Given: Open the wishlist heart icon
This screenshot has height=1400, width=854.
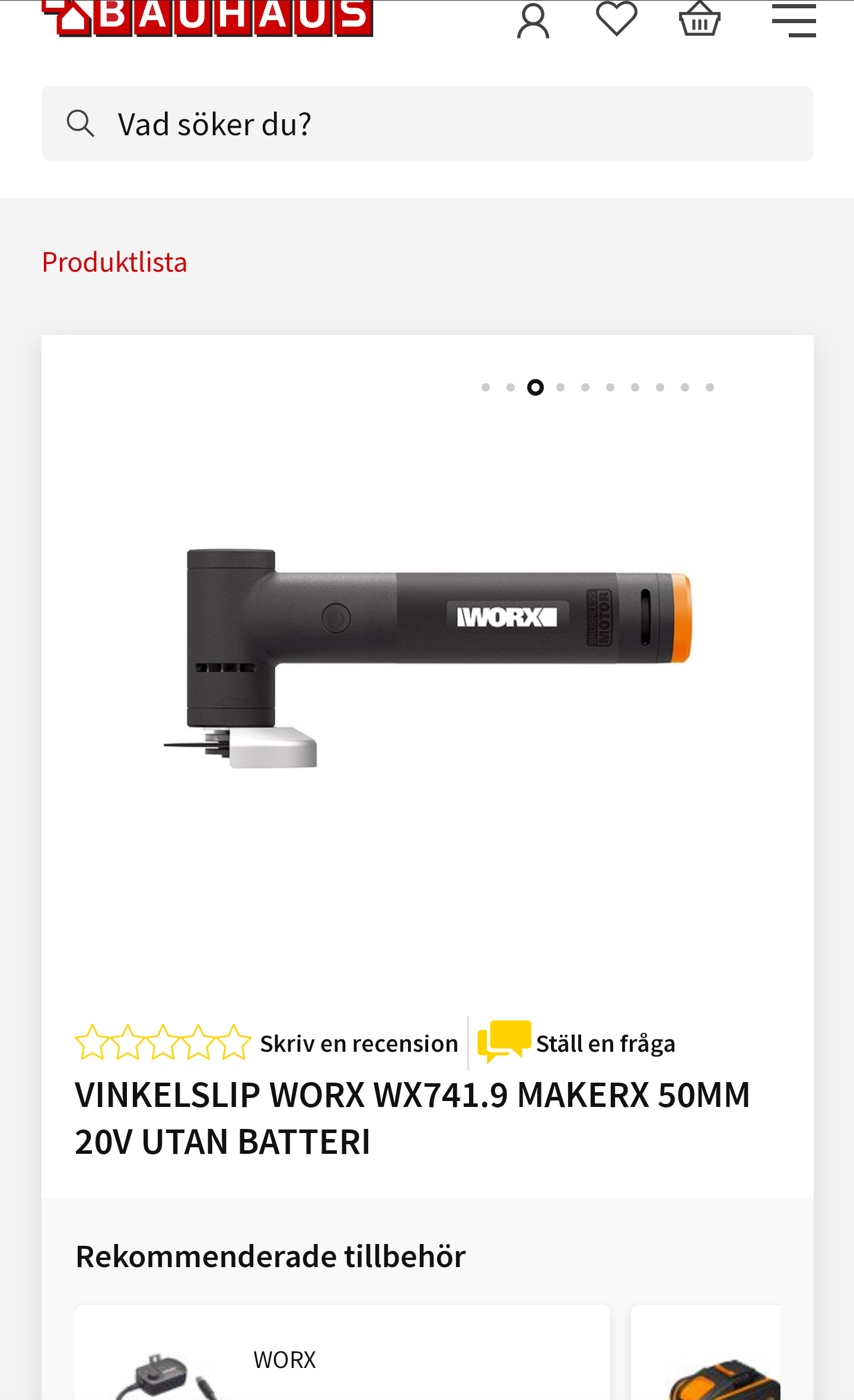Looking at the screenshot, I should 616,19.
